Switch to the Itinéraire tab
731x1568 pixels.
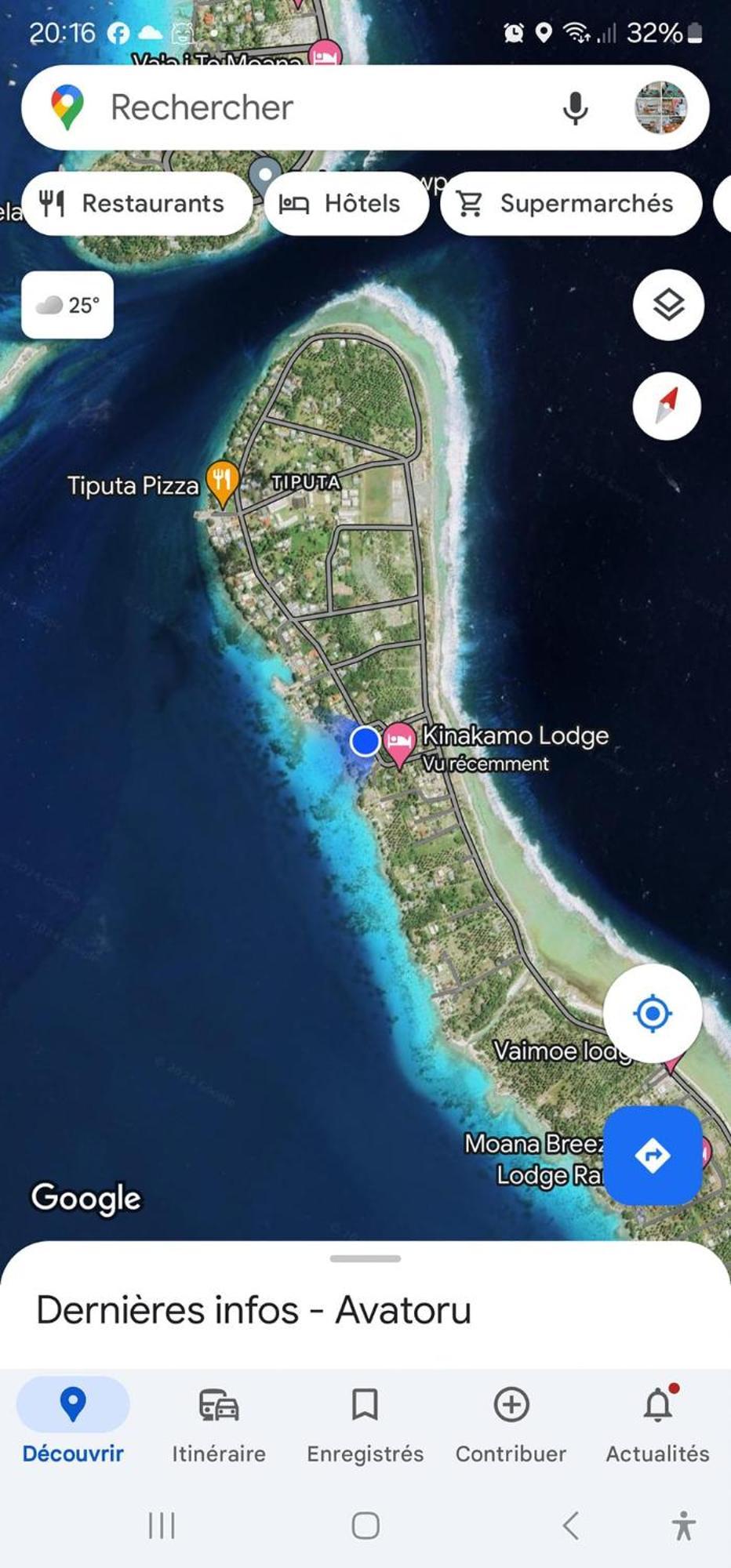click(219, 1421)
